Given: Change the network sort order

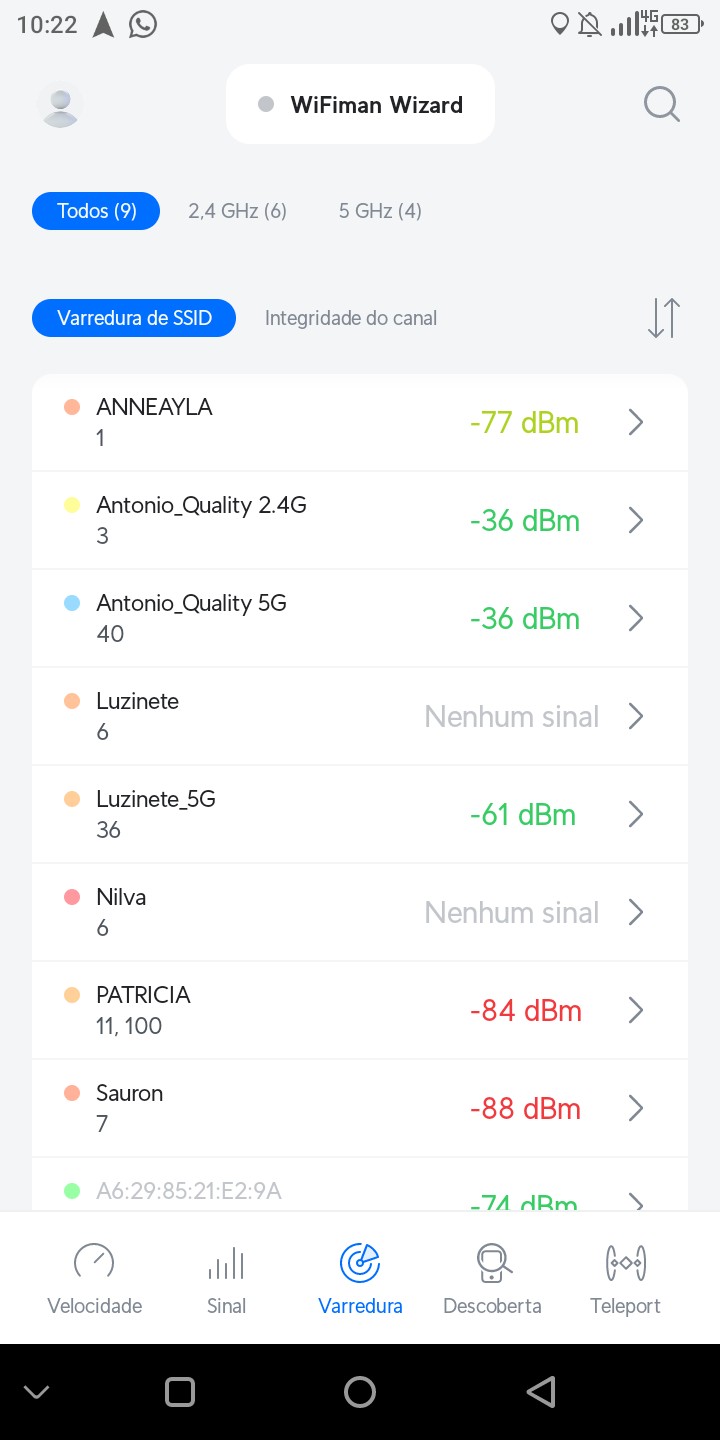Looking at the screenshot, I should coord(663,318).
